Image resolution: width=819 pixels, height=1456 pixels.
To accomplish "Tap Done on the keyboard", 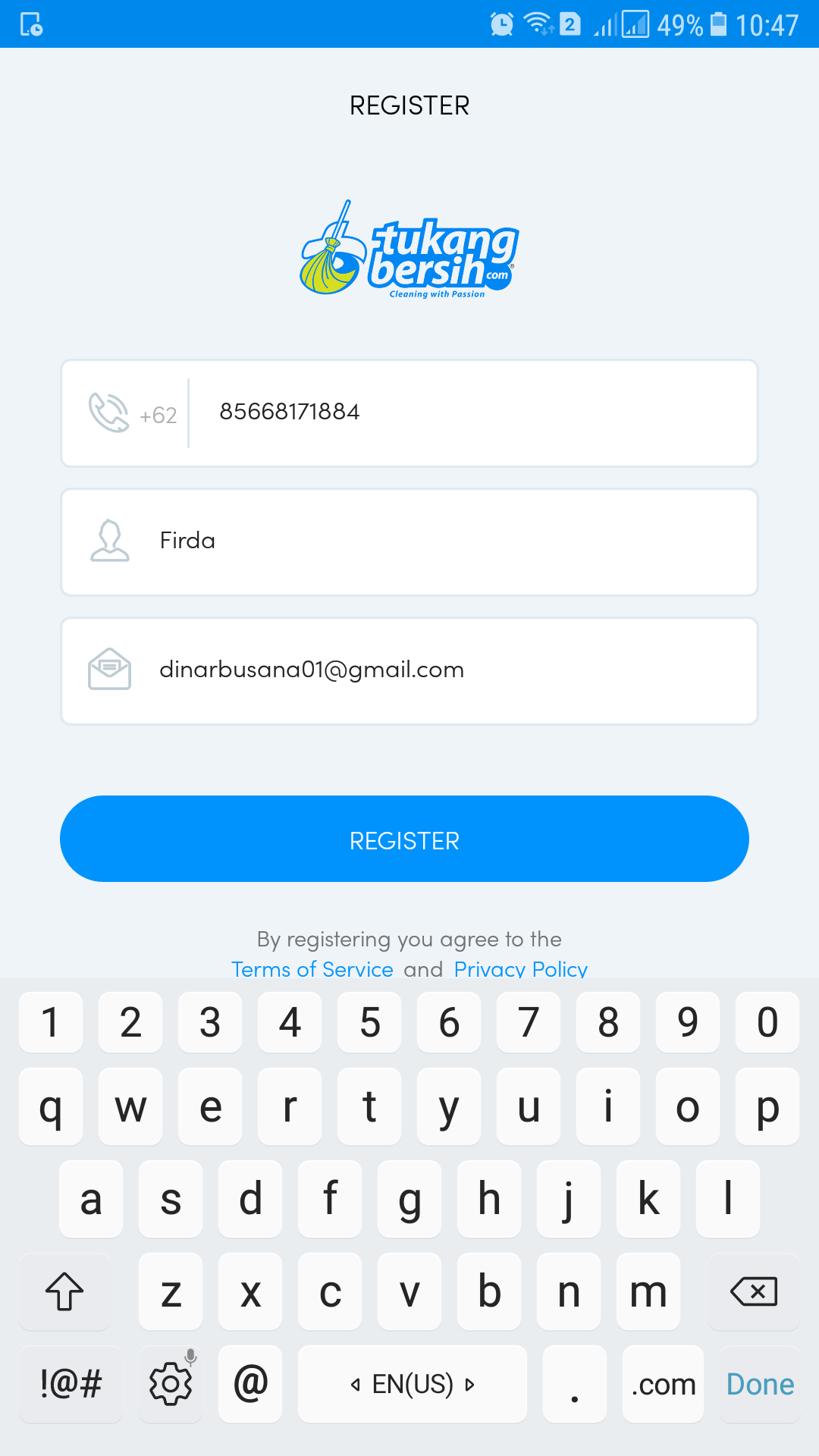I will (x=760, y=1385).
